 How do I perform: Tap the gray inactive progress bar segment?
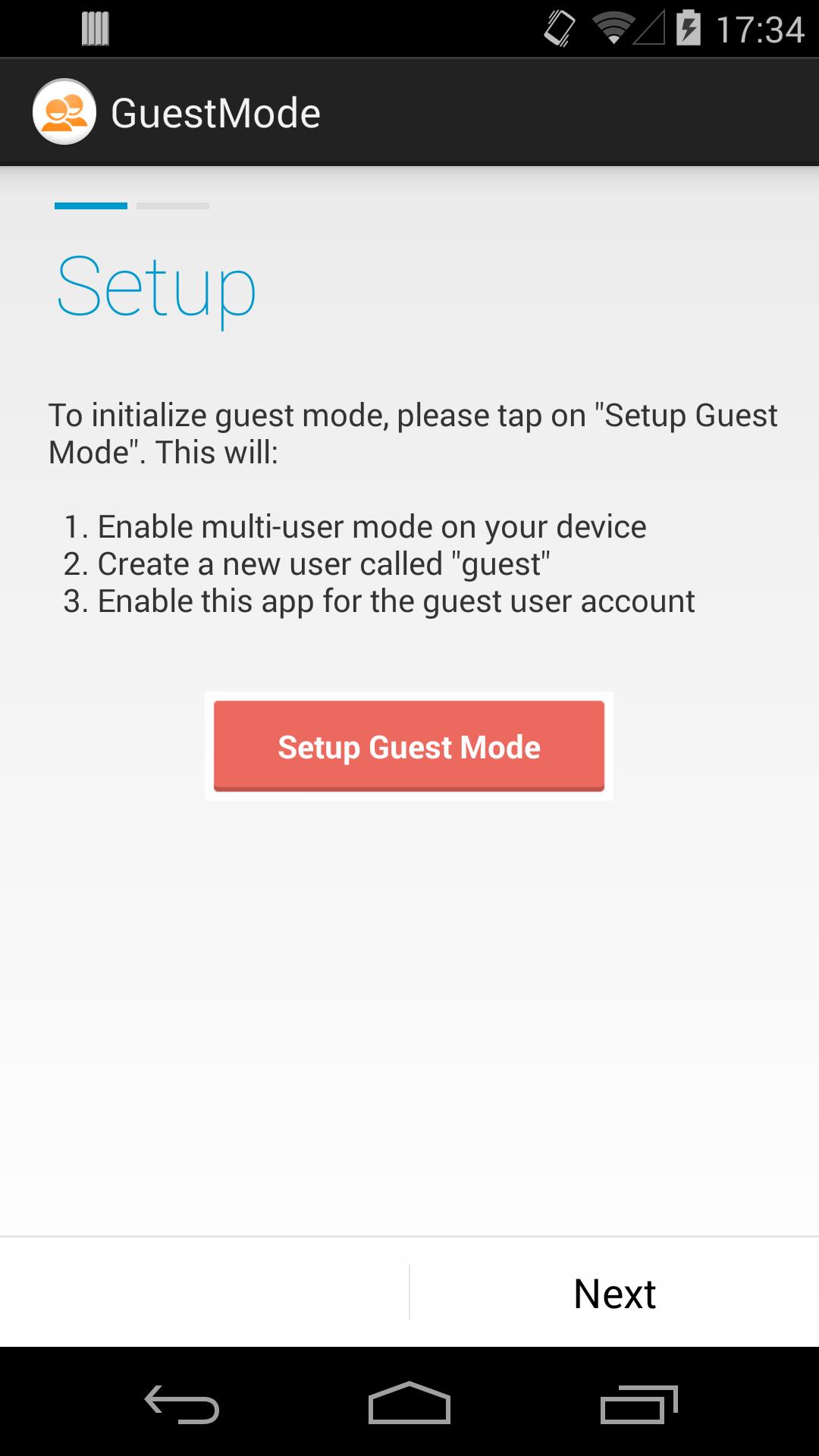171,205
